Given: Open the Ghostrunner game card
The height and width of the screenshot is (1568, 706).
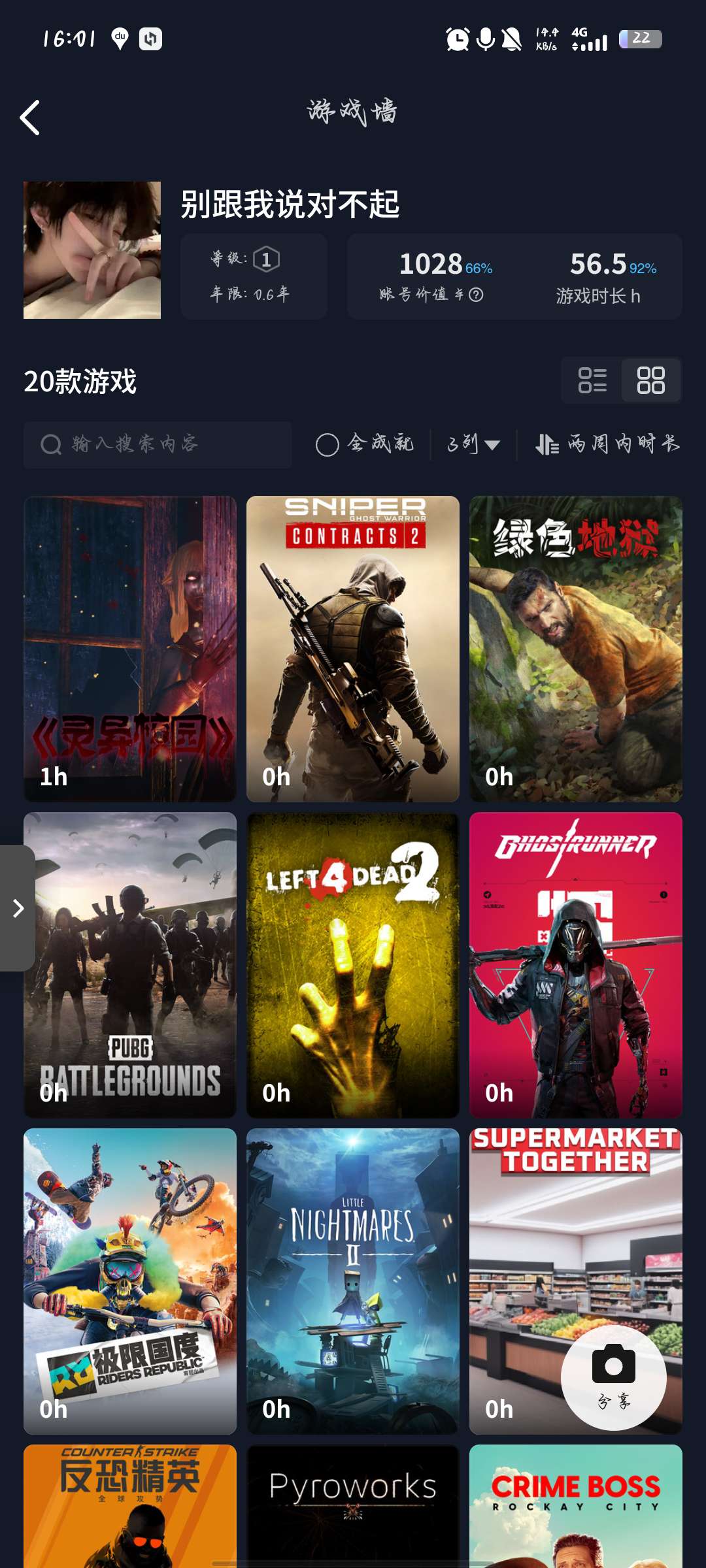Looking at the screenshot, I should click(576, 965).
